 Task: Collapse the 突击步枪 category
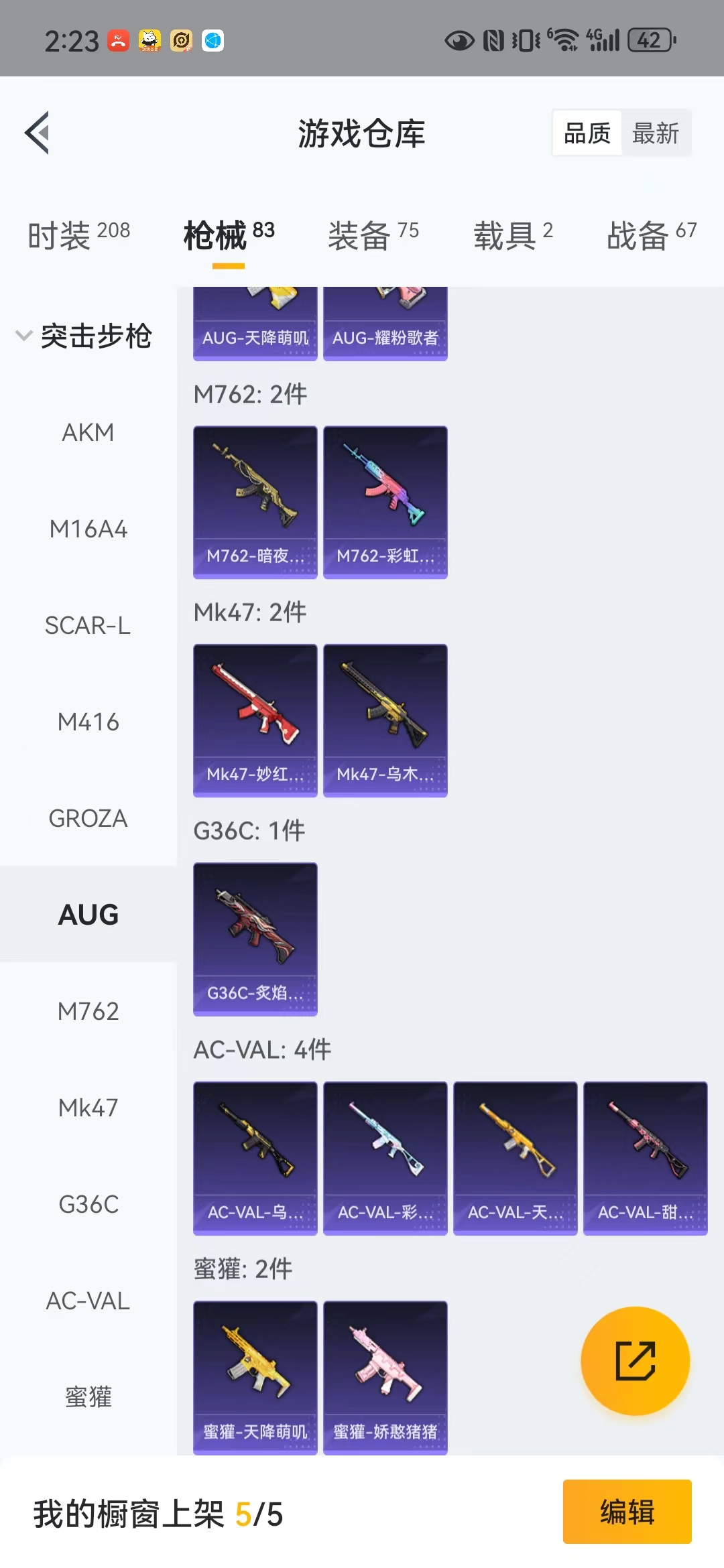pos(85,336)
